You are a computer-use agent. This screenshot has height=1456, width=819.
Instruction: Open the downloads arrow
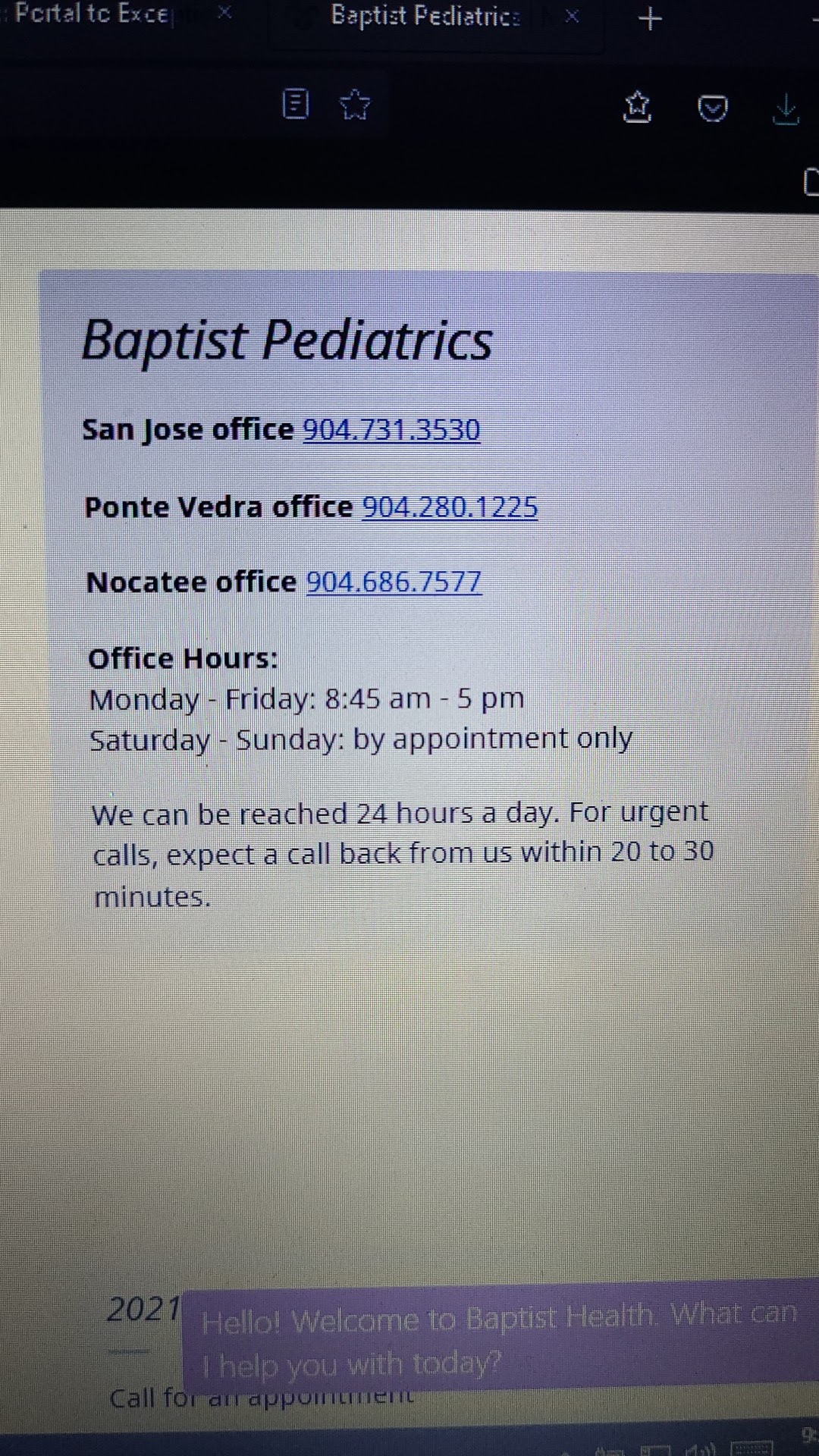click(786, 109)
